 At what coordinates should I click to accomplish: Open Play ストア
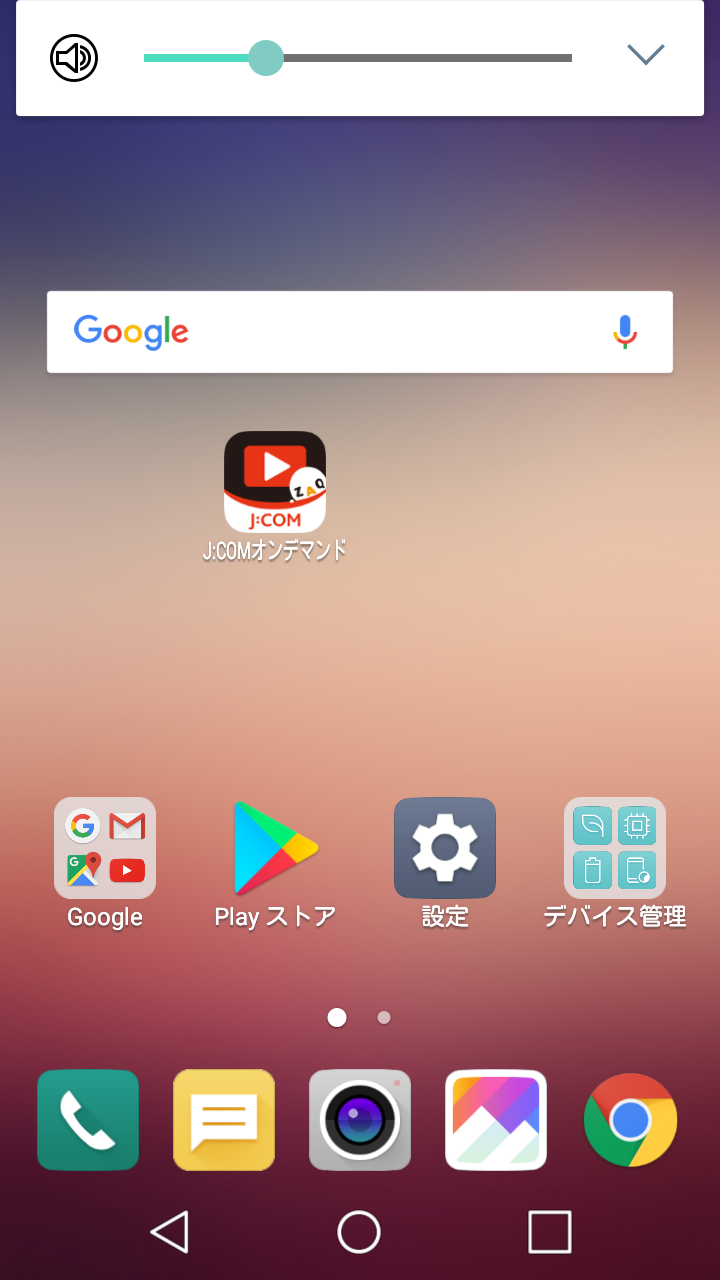click(x=275, y=848)
